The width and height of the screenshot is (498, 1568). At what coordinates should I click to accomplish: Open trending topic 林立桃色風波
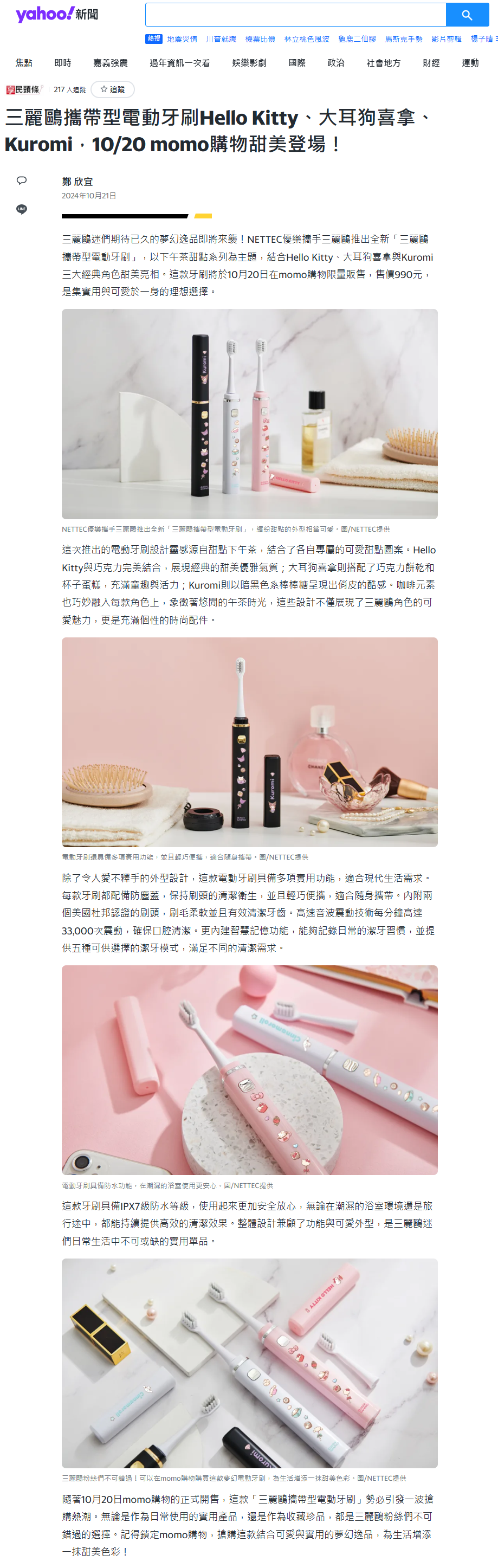pyautogui.click(x=307, y=39)
